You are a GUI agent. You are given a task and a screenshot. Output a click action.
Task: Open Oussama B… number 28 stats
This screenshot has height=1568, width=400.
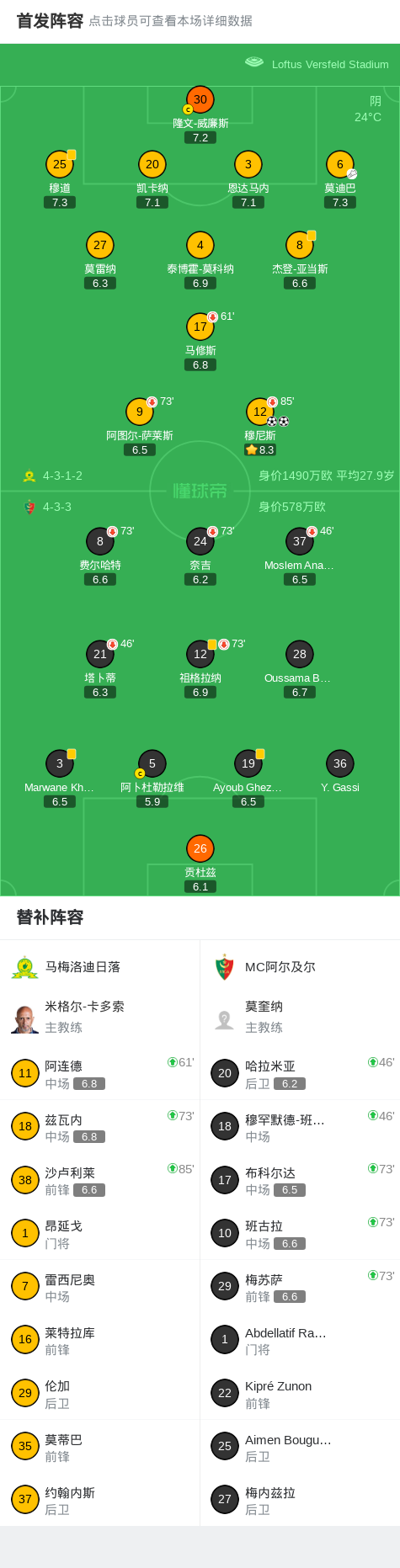300,668
